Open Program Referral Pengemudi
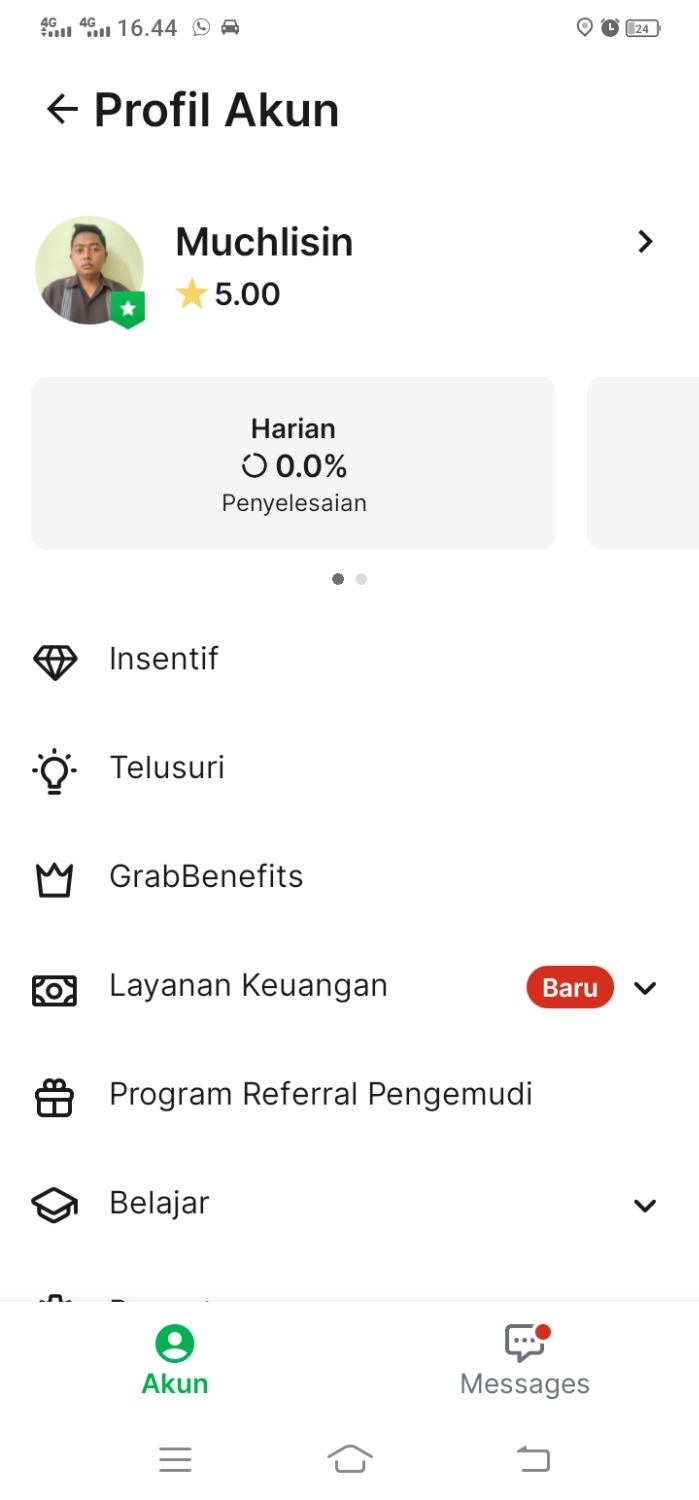This screenshot has height=1500, width=699. pyautogui.click(x=320, y=1095)
